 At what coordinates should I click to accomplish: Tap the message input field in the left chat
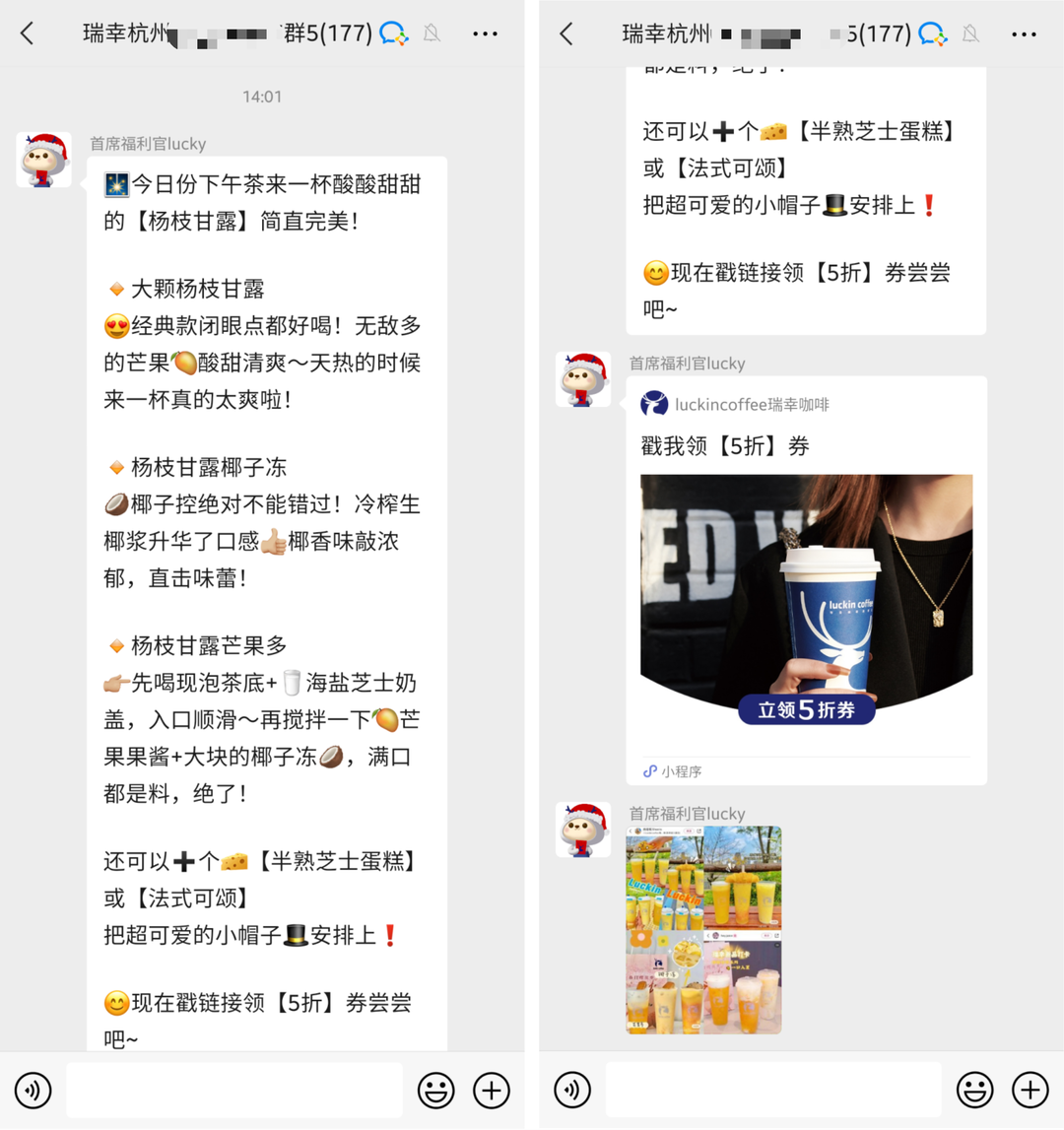(234, 1091)
